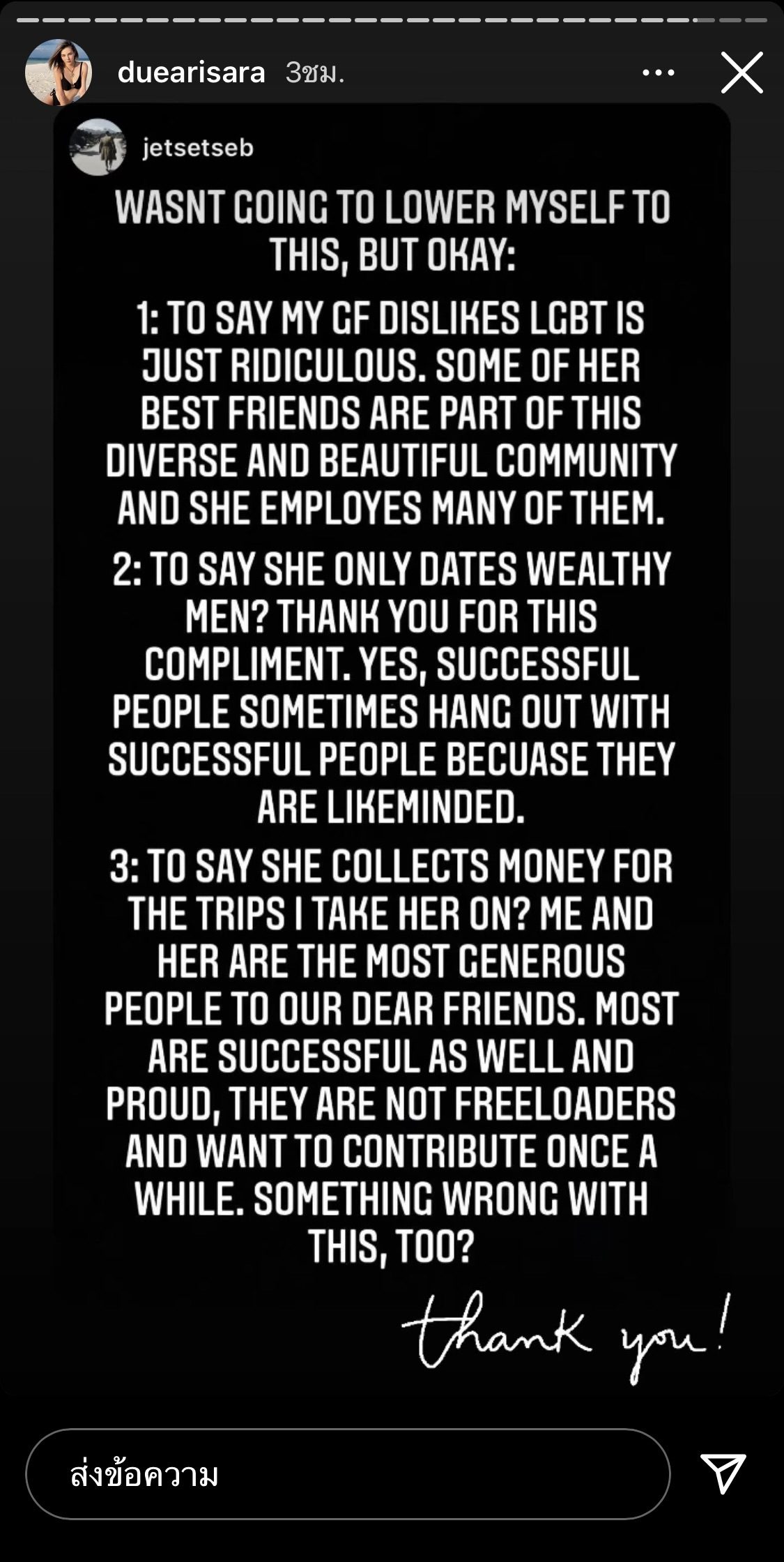Focus the send message field

347,1474
